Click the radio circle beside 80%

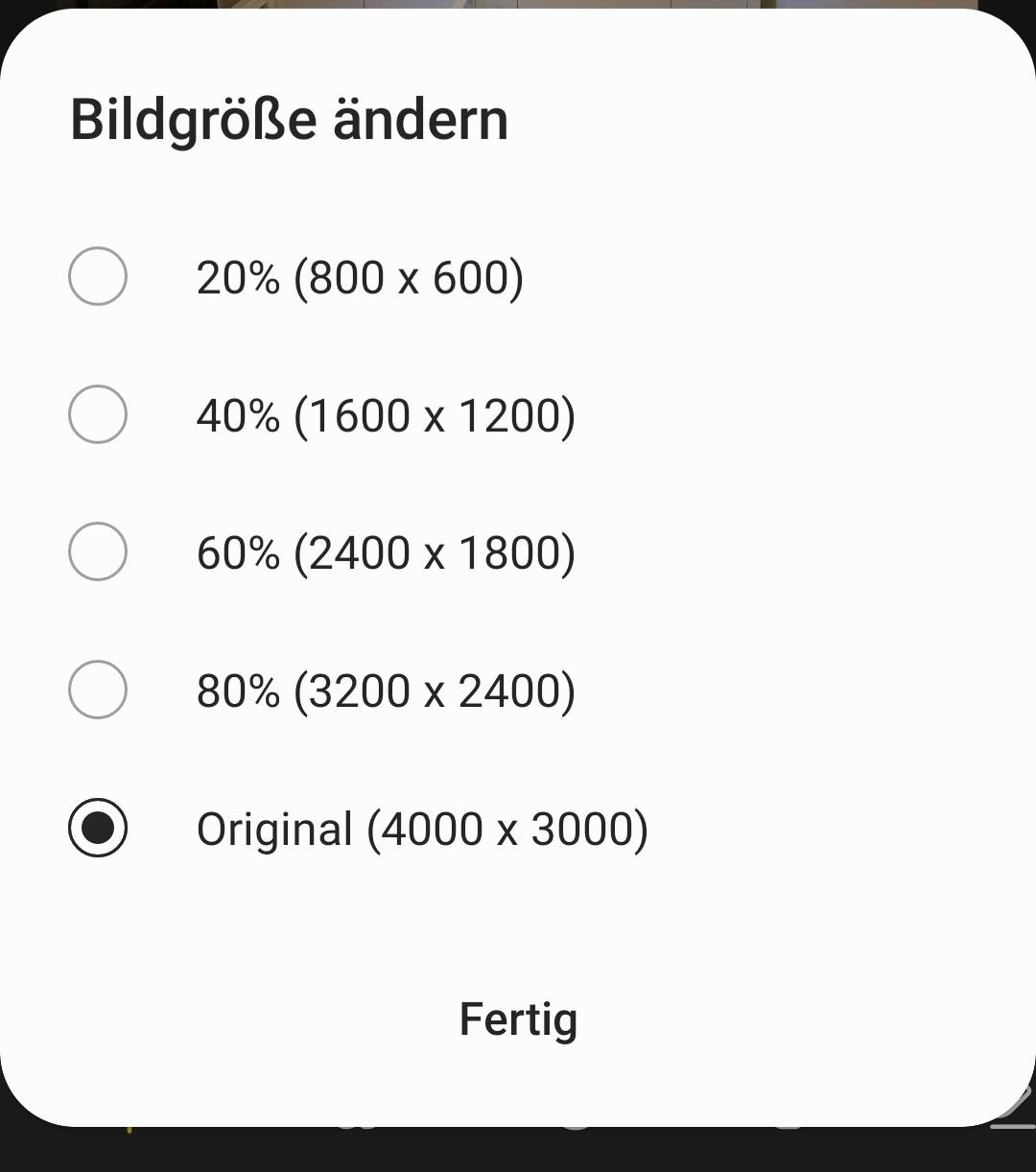97,690
